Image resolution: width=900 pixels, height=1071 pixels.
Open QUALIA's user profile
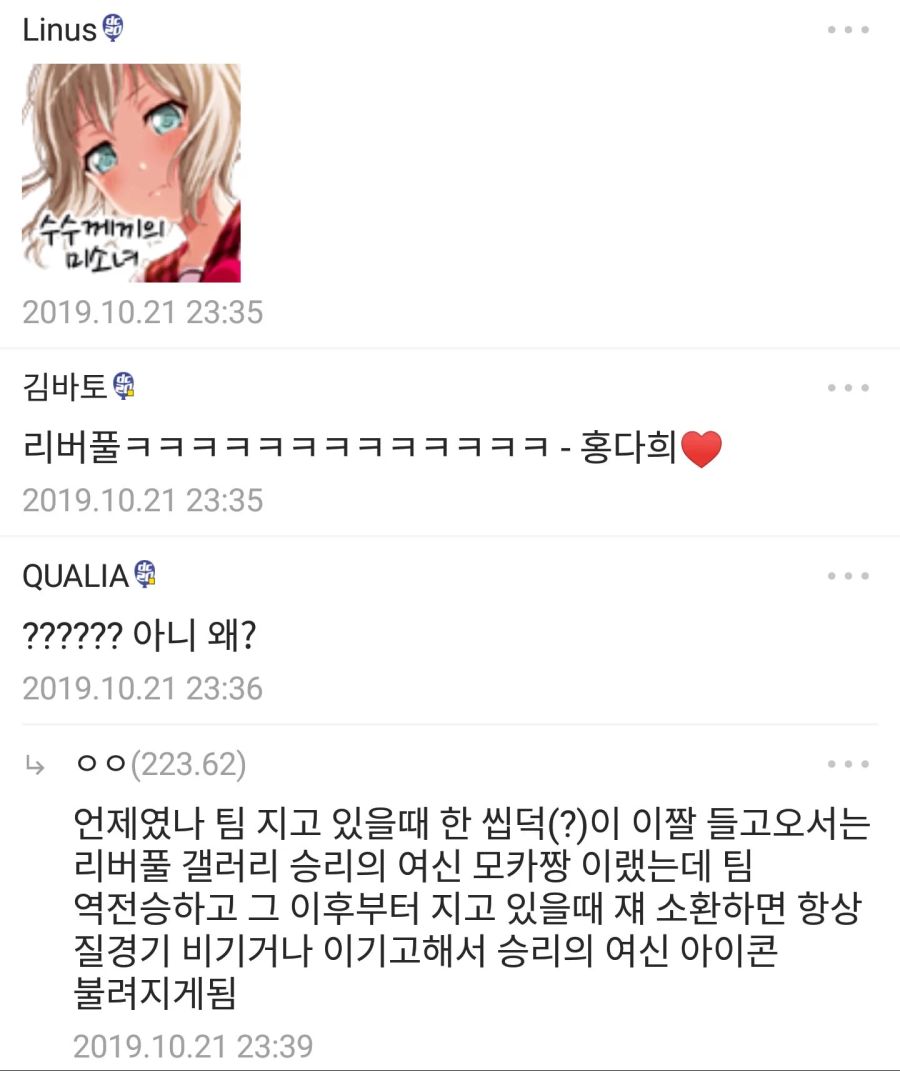(75, 575)
